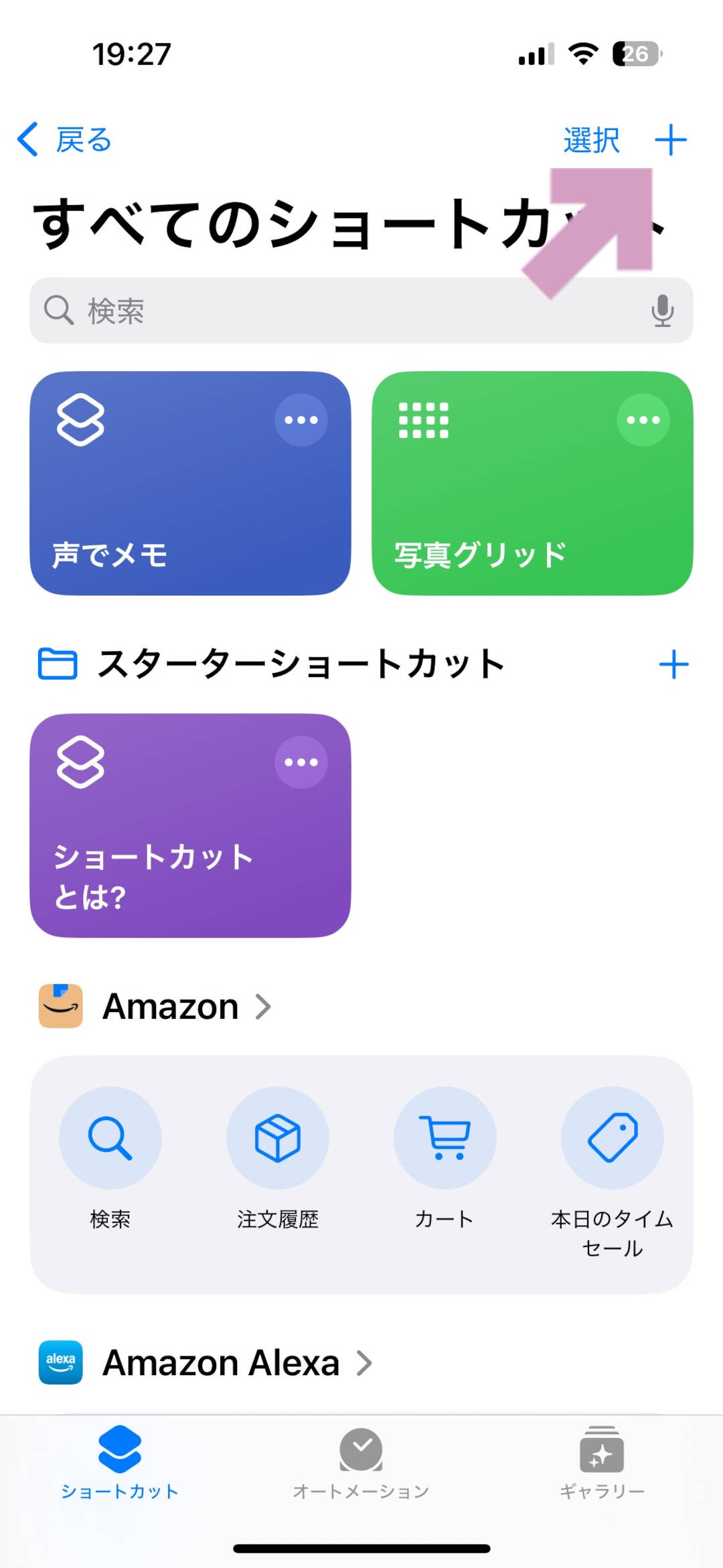Open options on the 声でメモ shortcut
Viewport: 723px width, 1568px height.
(x=301, y=419)
